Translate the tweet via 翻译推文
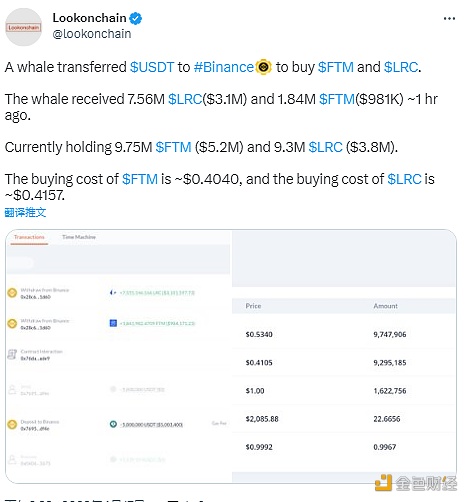 tap(25, 212)
